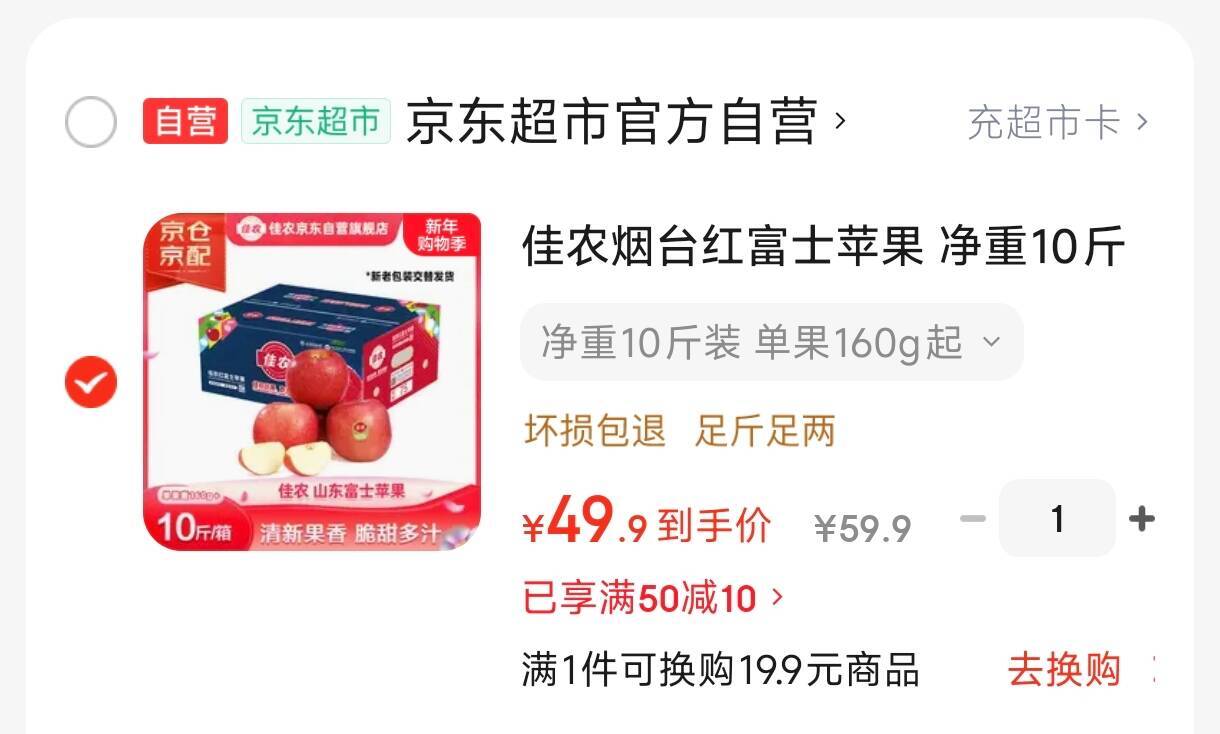The height and width of the screenshot is (734, 1220).
Task: Open 充超市卡 top-up link
Action: click(1057, 123)
